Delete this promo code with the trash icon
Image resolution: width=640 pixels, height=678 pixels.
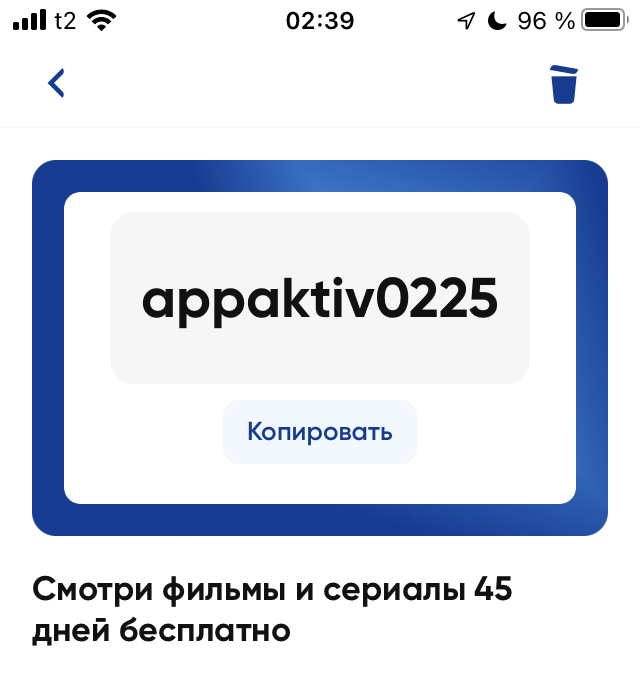(564, 84)
